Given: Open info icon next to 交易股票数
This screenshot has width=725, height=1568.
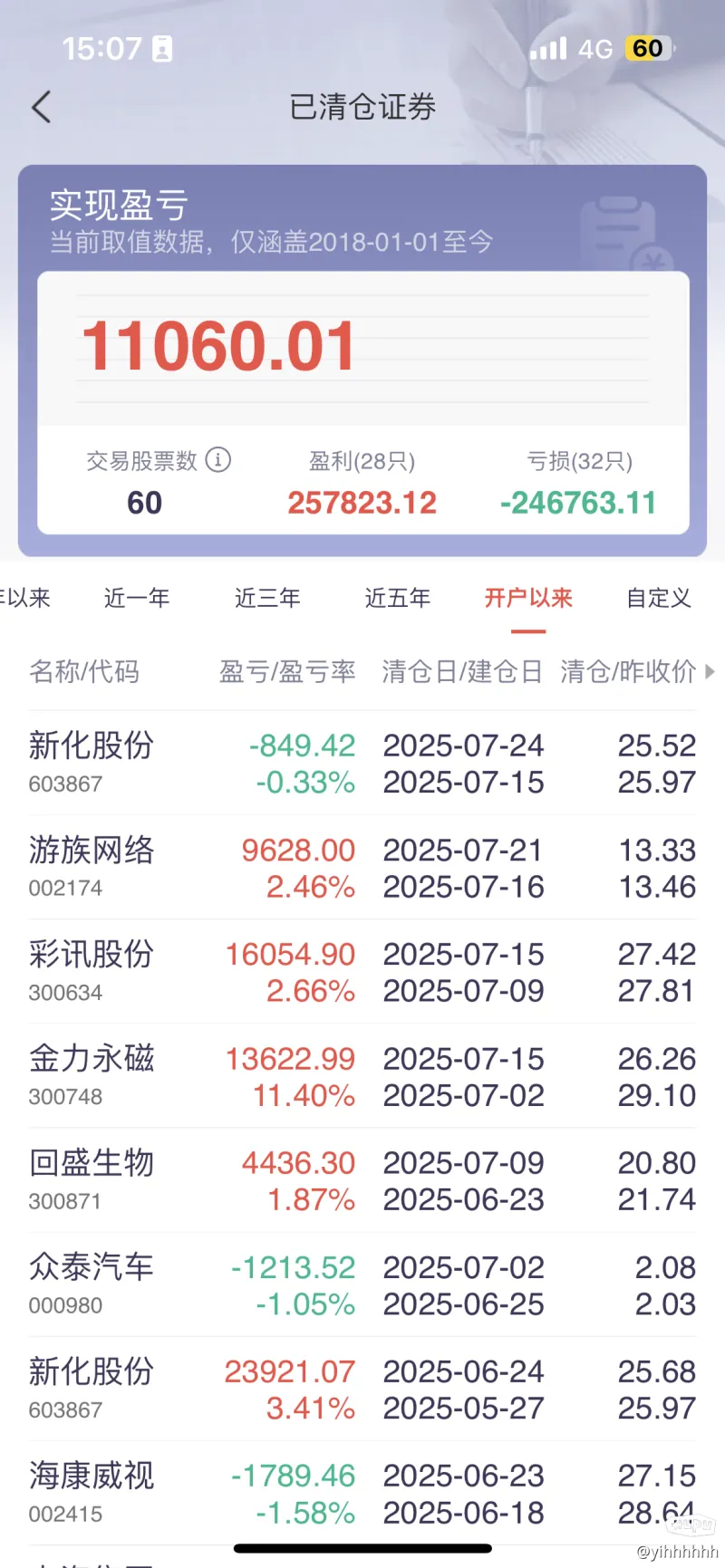Looking at the screenshot, I should point(218,459).
